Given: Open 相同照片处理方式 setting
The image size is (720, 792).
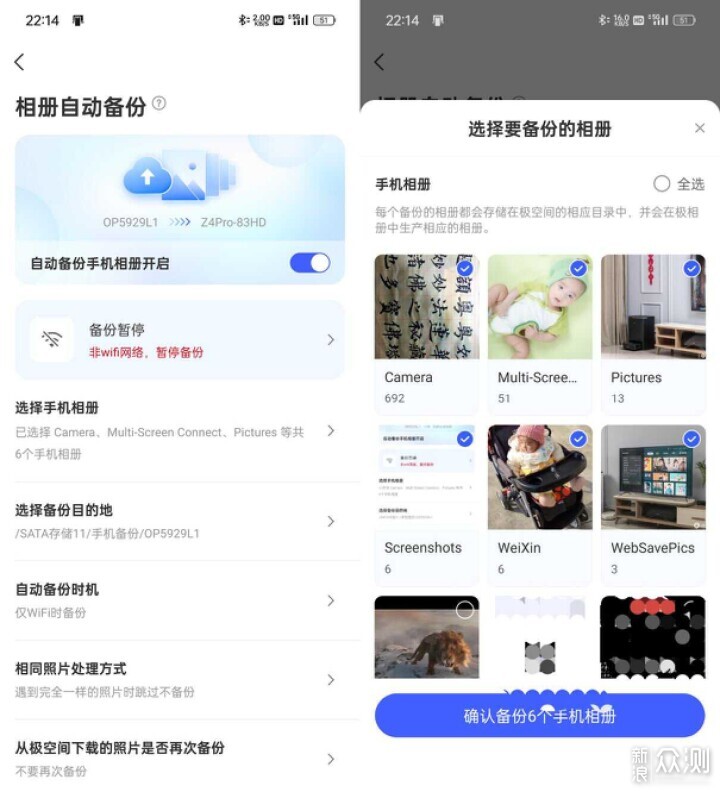Looking at the screenshot, I should click(175, 680).
